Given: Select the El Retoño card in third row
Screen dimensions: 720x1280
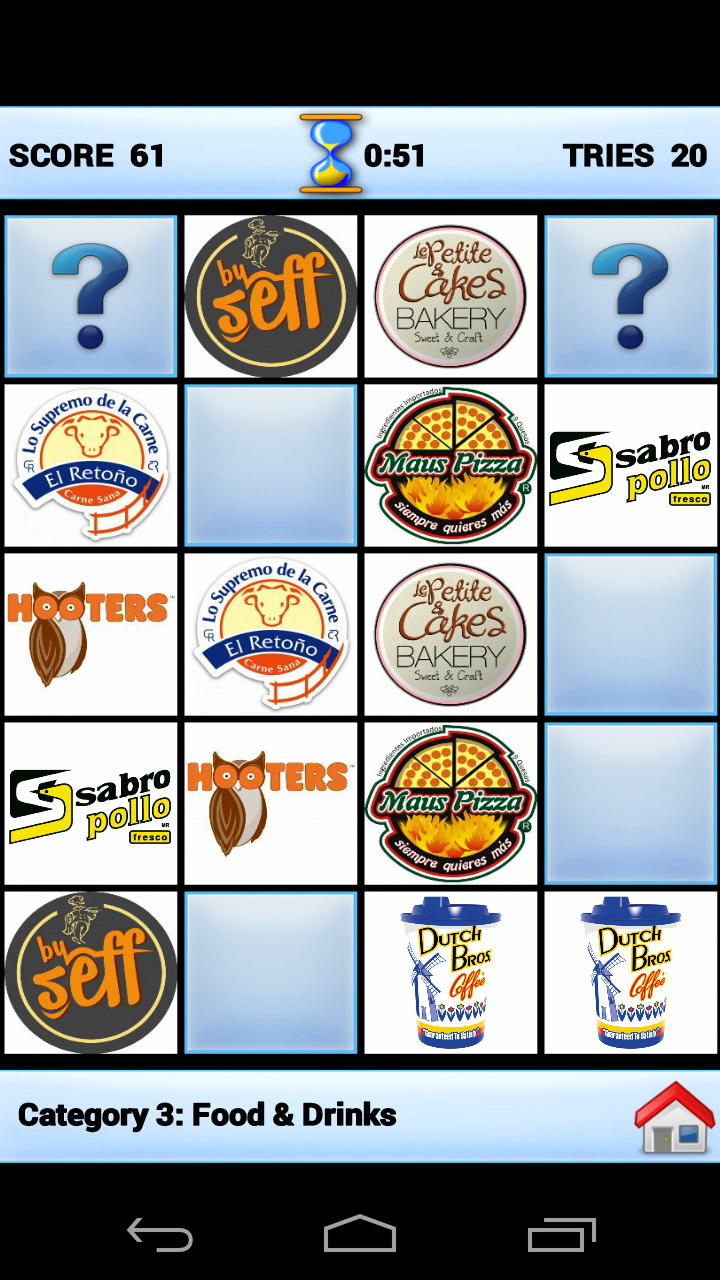Looking at the screenshot, I should [270, 634].
